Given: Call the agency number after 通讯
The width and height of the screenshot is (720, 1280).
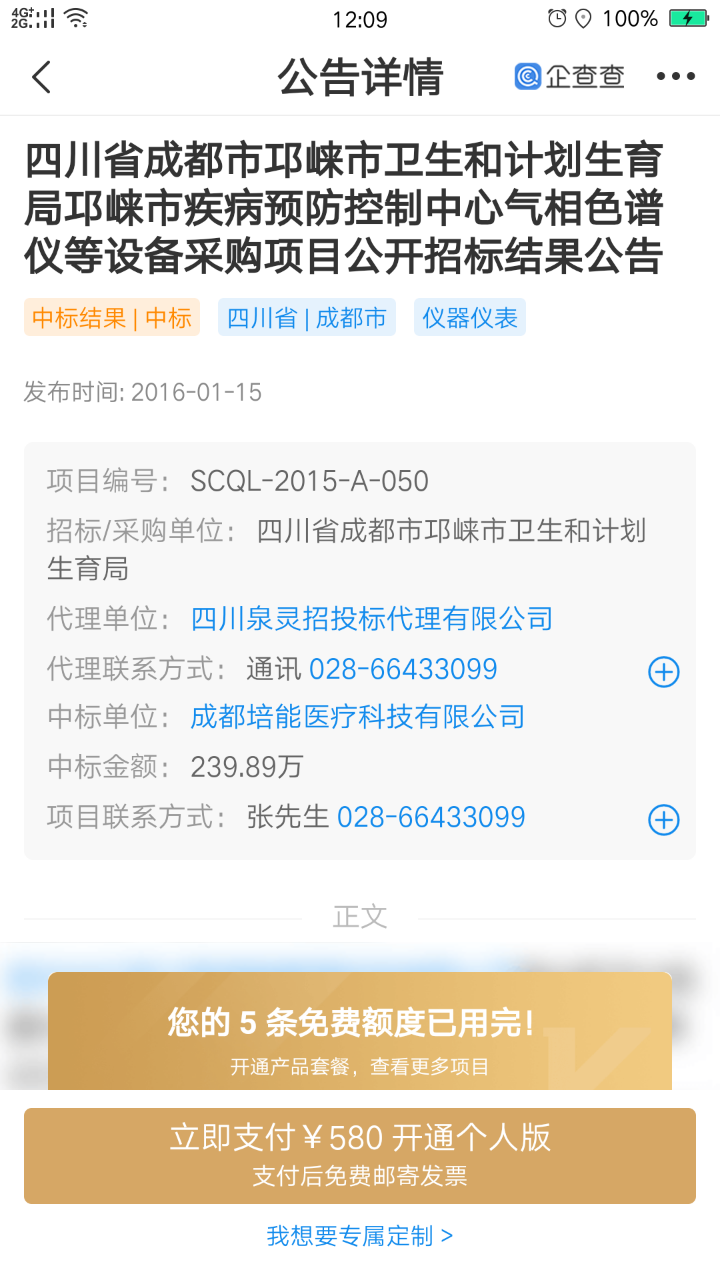Looking at the screenshot, I should [x=403, y=669].
